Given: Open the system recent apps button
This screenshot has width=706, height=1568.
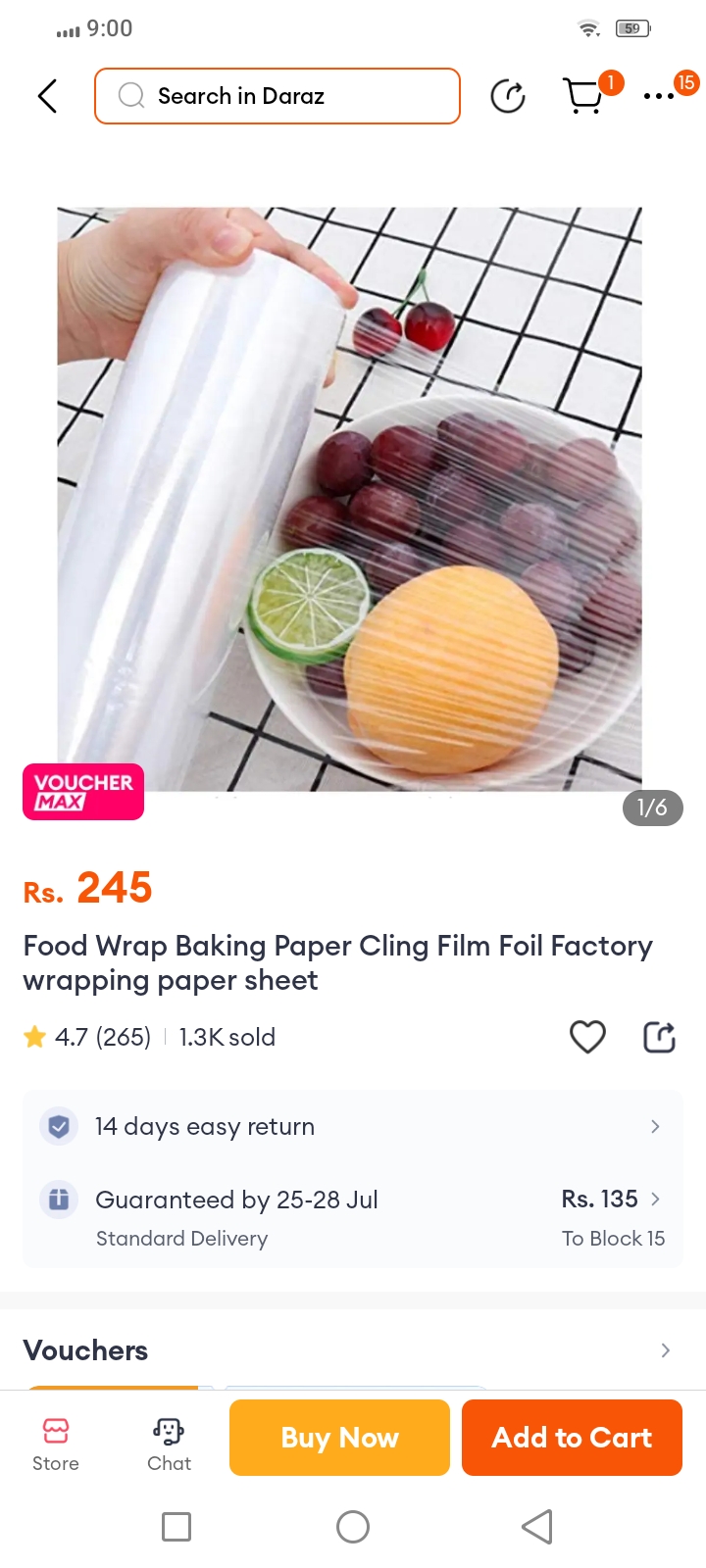Looking at the screenshot, I should (x=176, y=1527).
